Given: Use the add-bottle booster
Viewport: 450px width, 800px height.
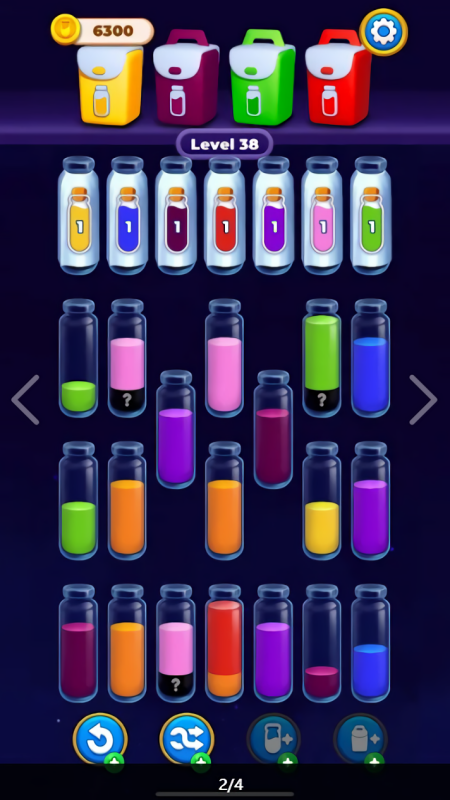Looking at the screenshot, I should click(273, 739).
